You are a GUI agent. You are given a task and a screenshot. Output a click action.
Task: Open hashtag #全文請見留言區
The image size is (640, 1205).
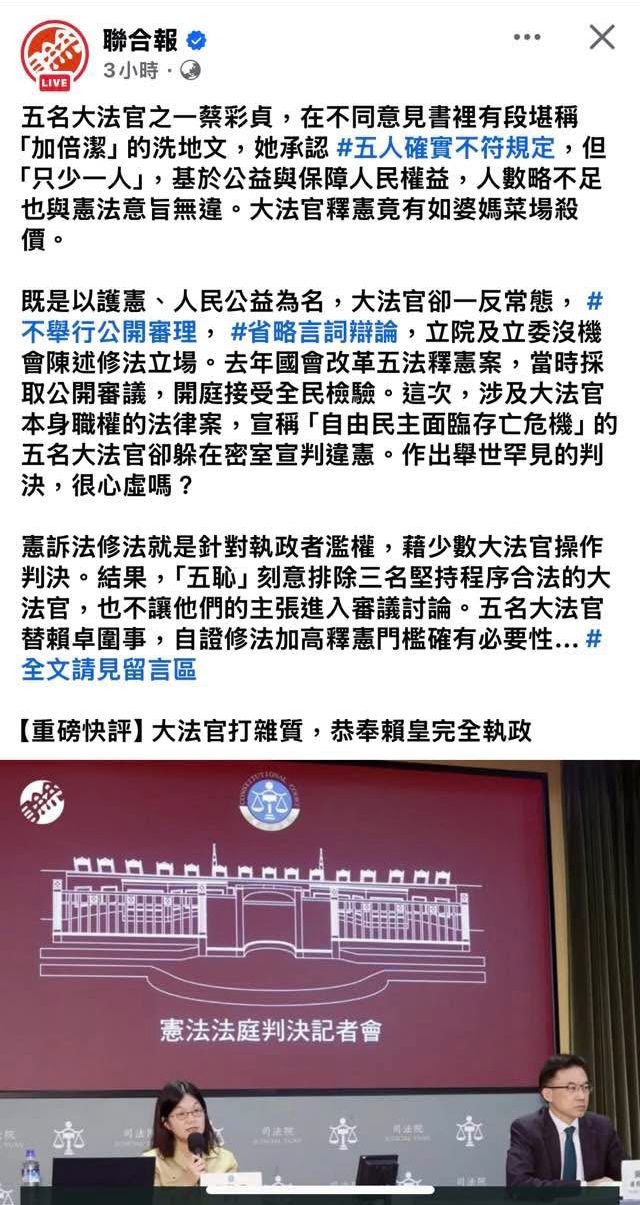coord(109,669)
